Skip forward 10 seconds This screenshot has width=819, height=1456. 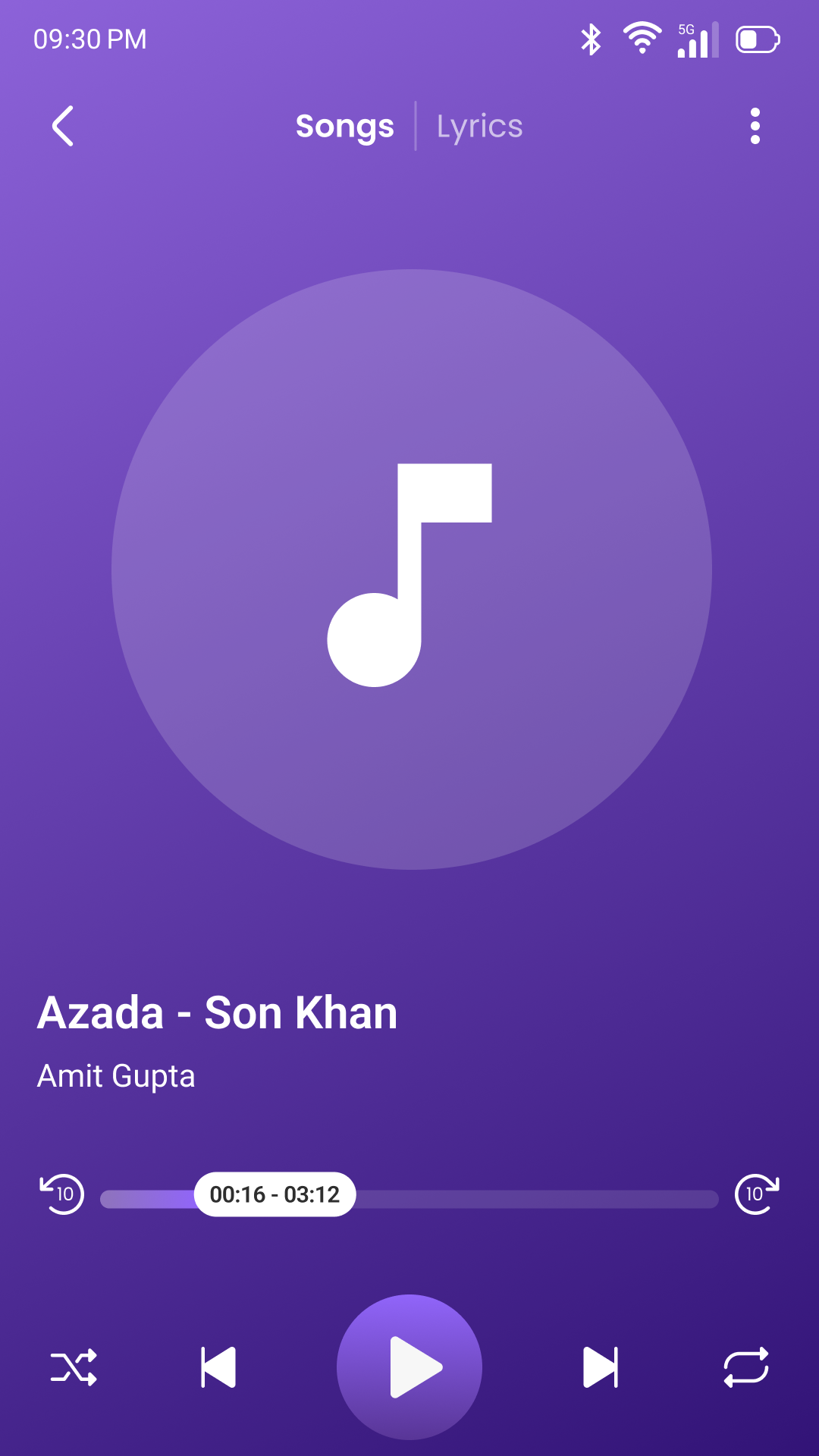pyautogui.click(x=757, y=1194)
